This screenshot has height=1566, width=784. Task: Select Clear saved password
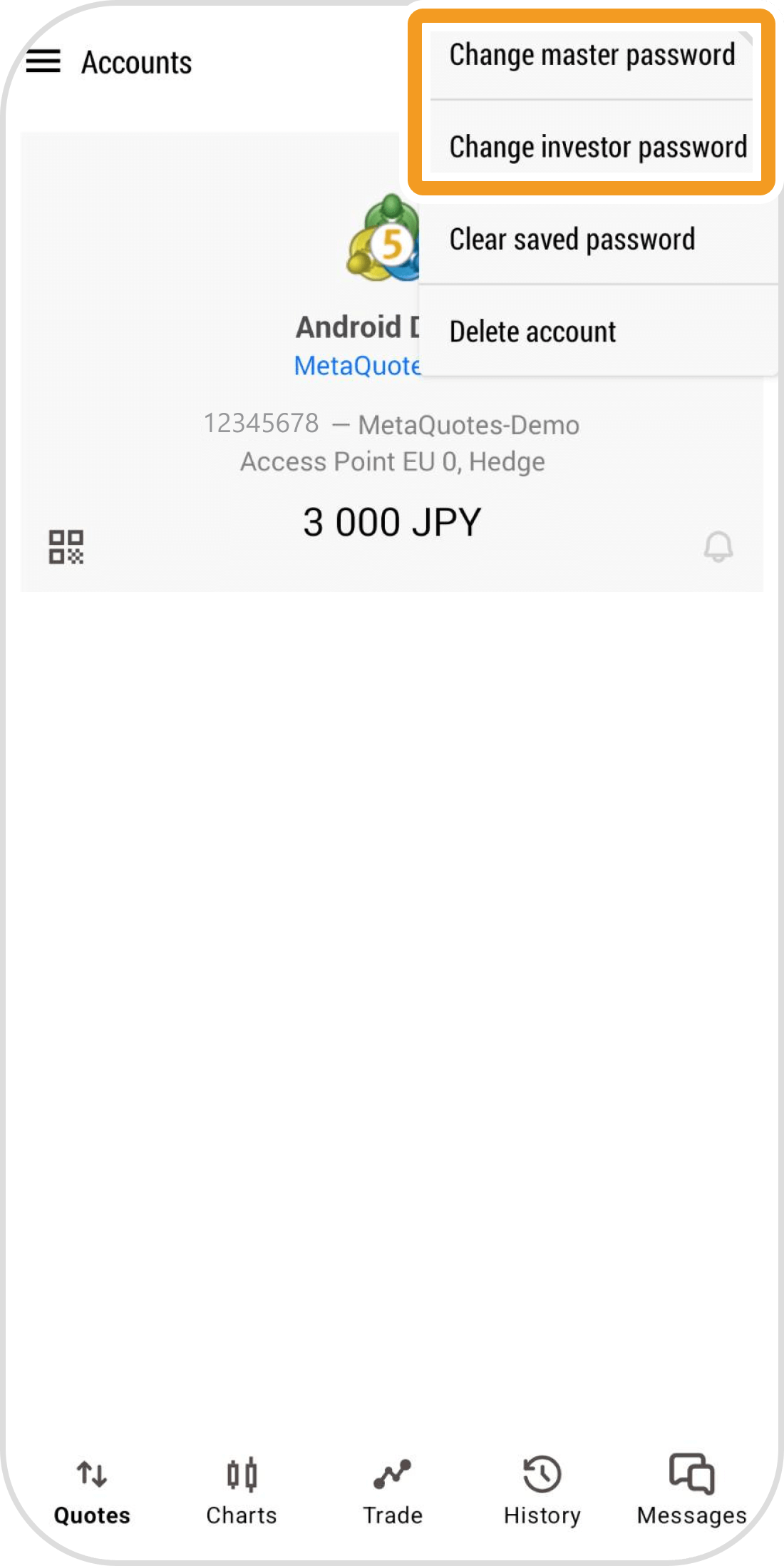[572, 240]
